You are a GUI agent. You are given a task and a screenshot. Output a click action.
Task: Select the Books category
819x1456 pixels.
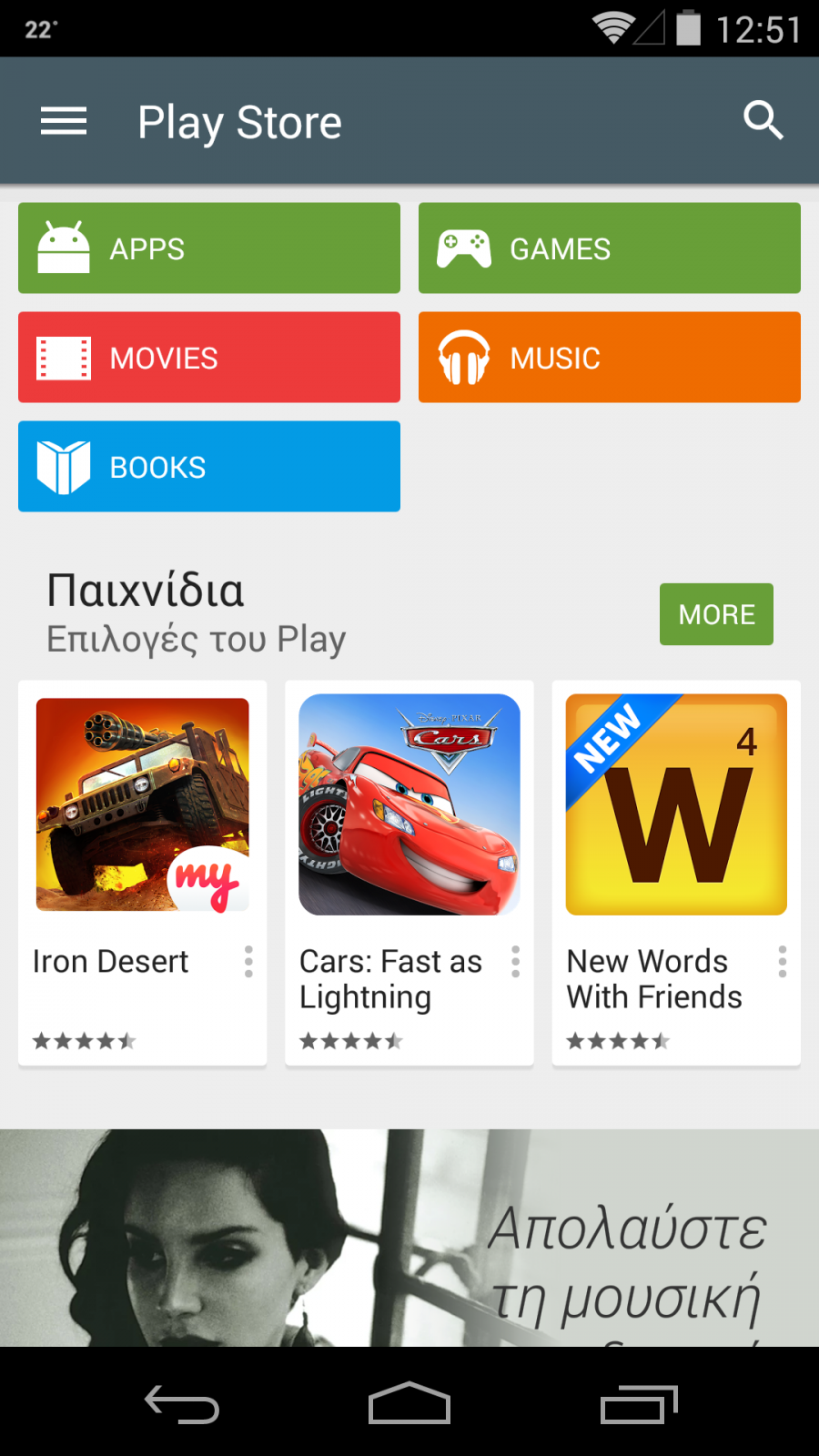[x=209, y=466]
